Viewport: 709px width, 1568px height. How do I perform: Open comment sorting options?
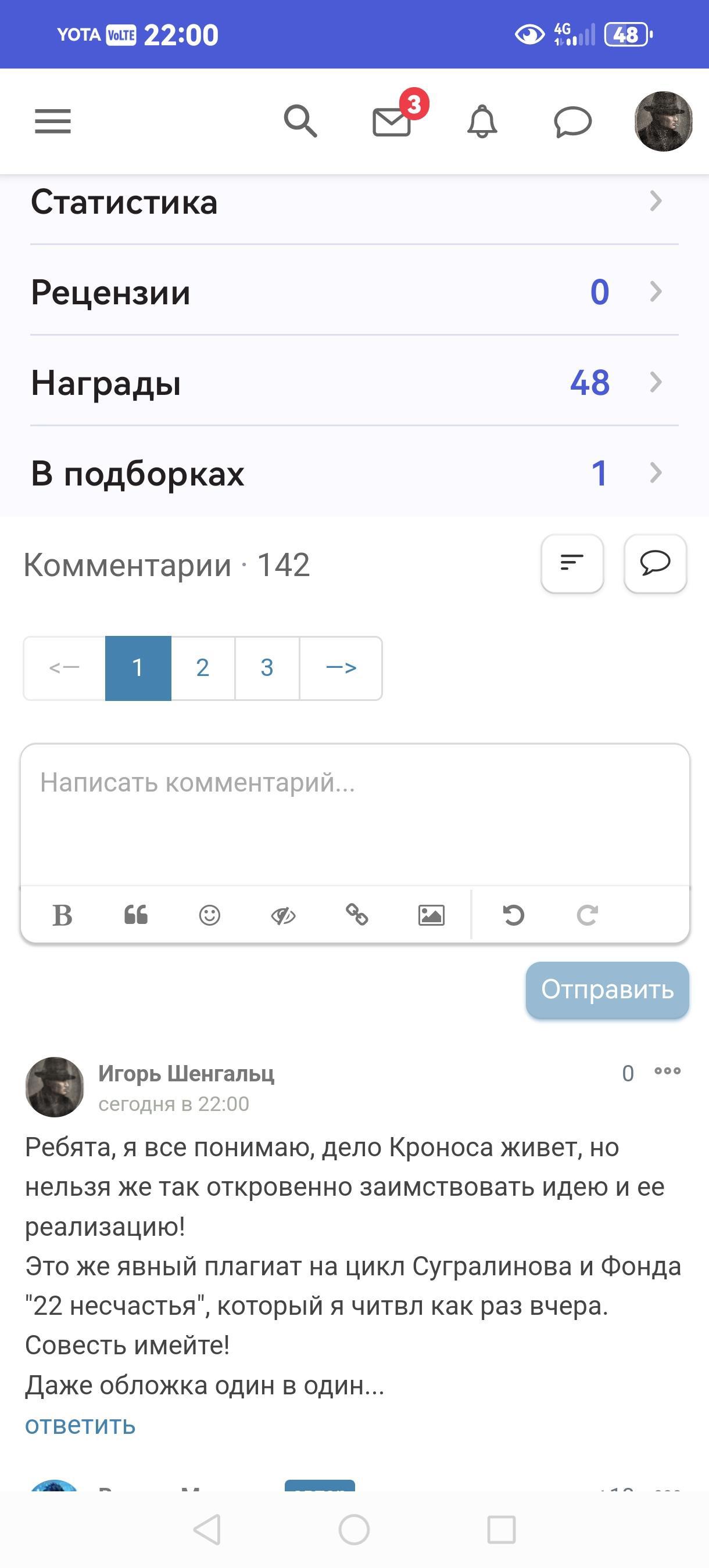572,563
